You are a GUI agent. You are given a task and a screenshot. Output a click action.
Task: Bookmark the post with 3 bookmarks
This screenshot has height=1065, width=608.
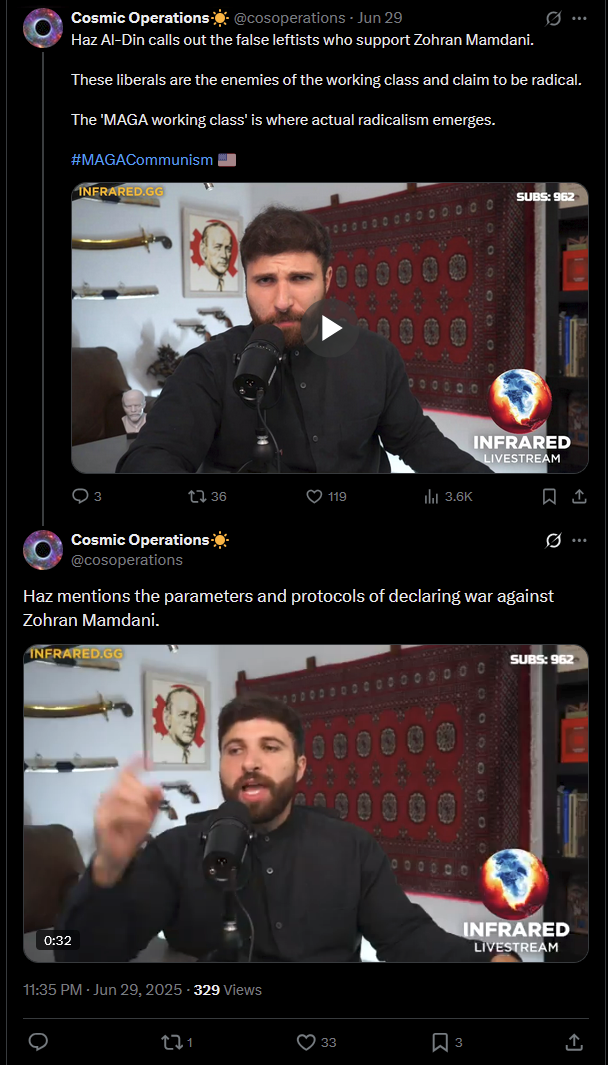[447, 1041]
